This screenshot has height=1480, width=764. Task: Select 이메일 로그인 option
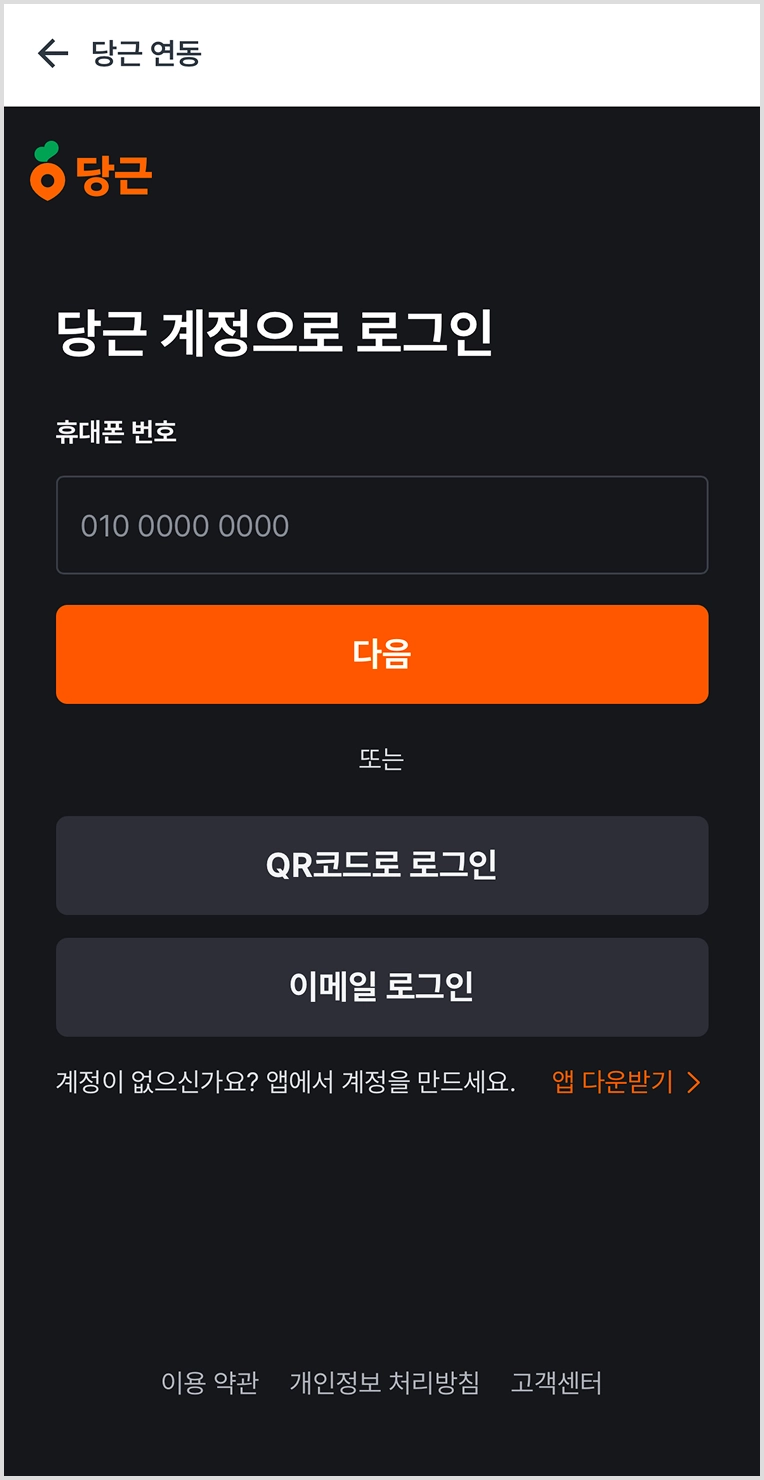point(382,987)
